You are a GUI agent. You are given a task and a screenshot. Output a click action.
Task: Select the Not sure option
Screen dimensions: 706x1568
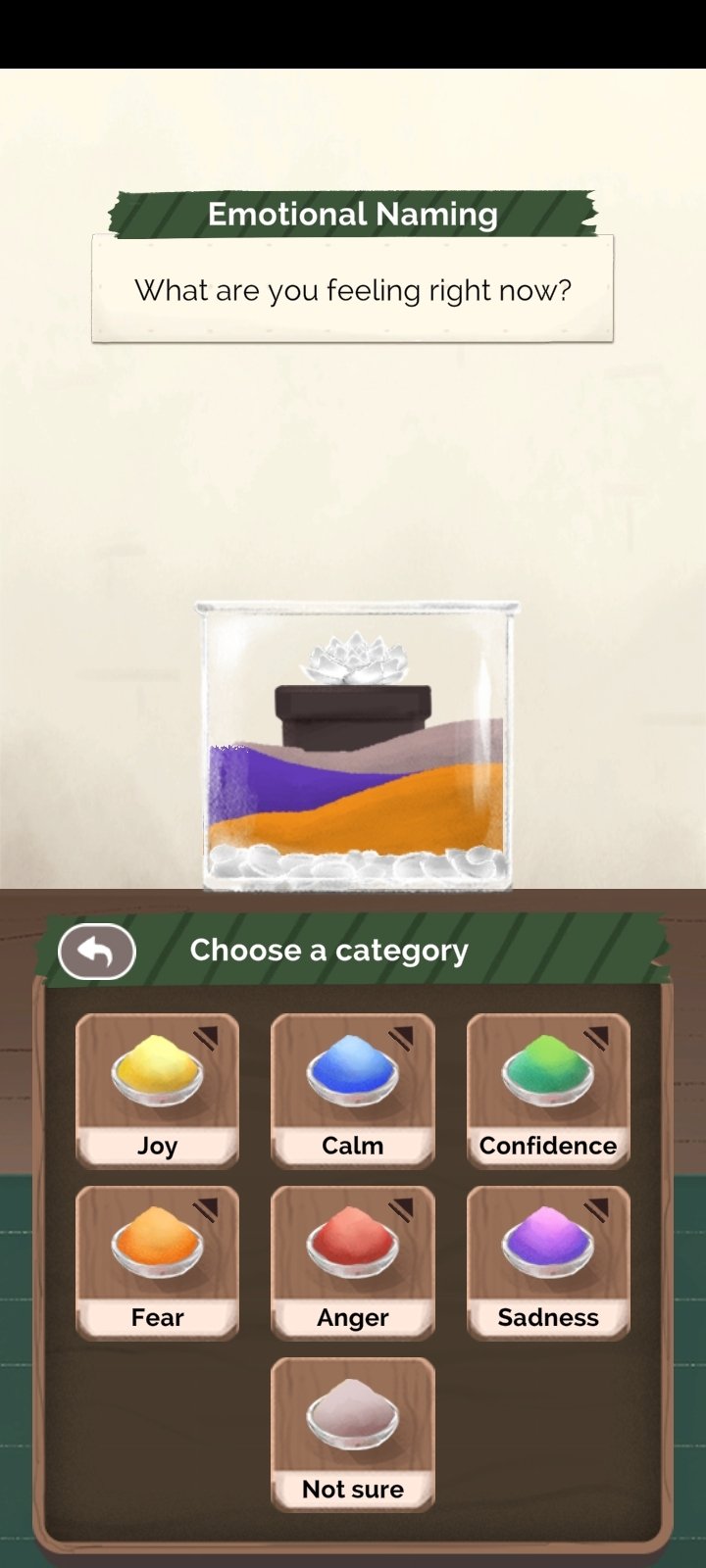(x=353, y=1435)
